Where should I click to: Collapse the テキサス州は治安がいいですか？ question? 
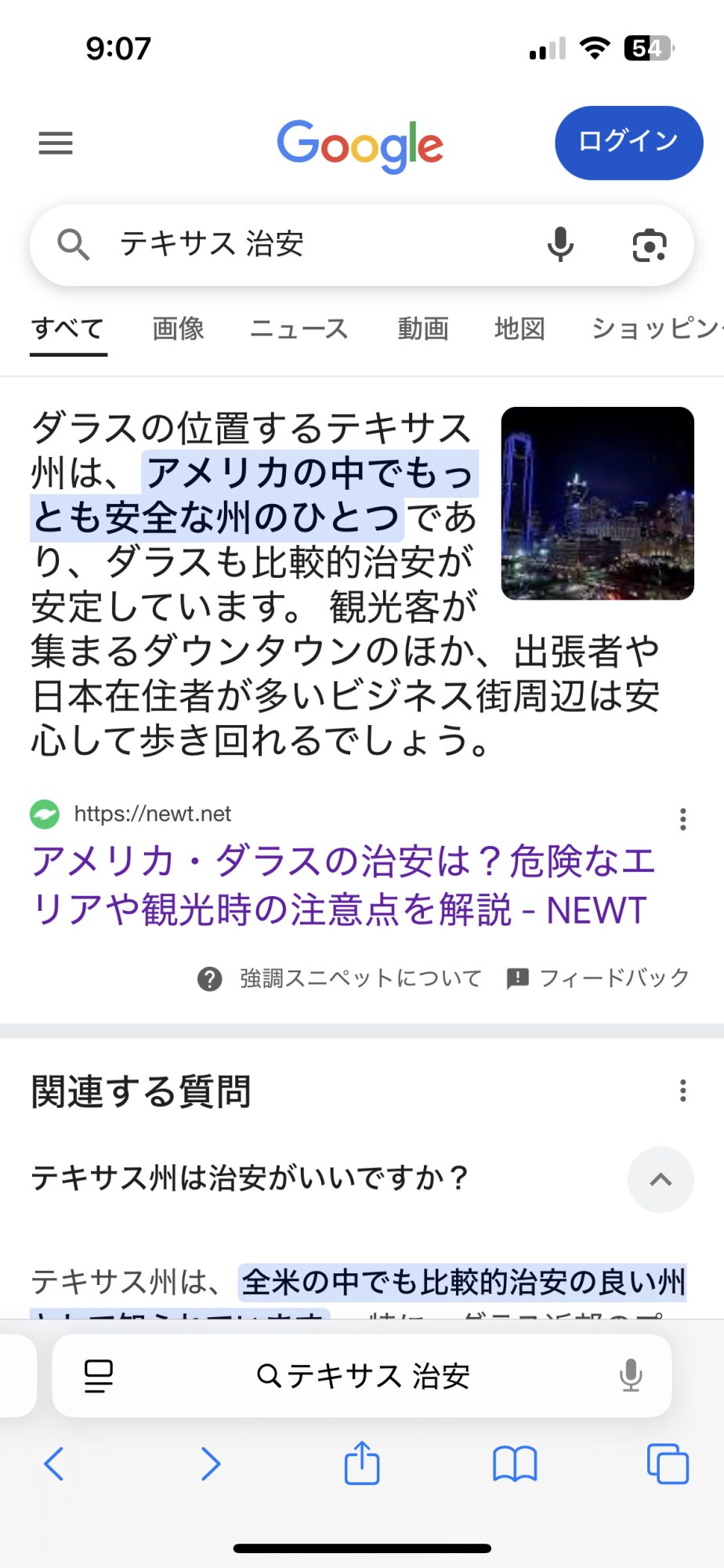[x=661, y=1179]
